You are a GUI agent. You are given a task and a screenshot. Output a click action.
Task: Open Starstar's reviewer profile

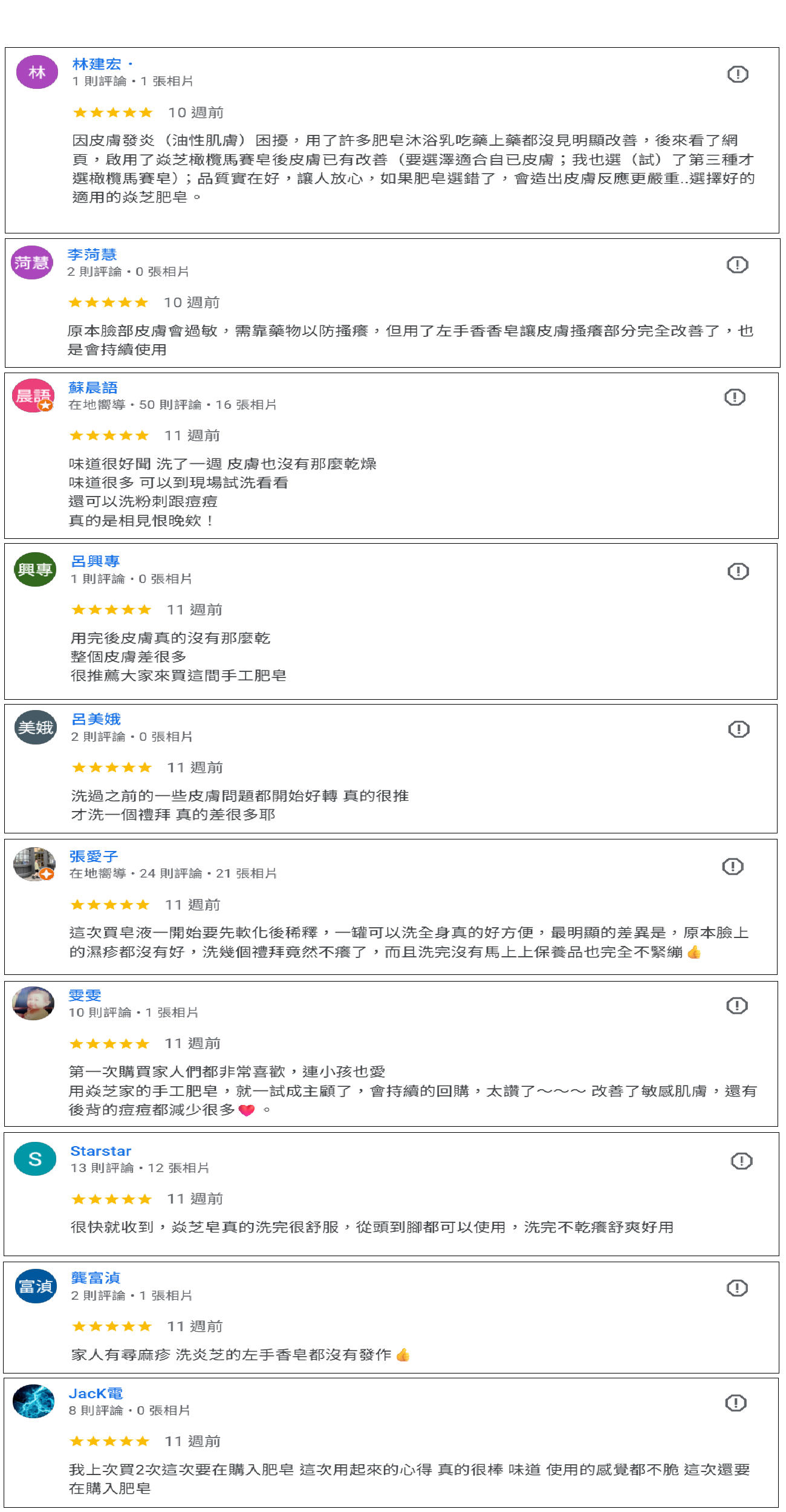tap(101, 1151)
